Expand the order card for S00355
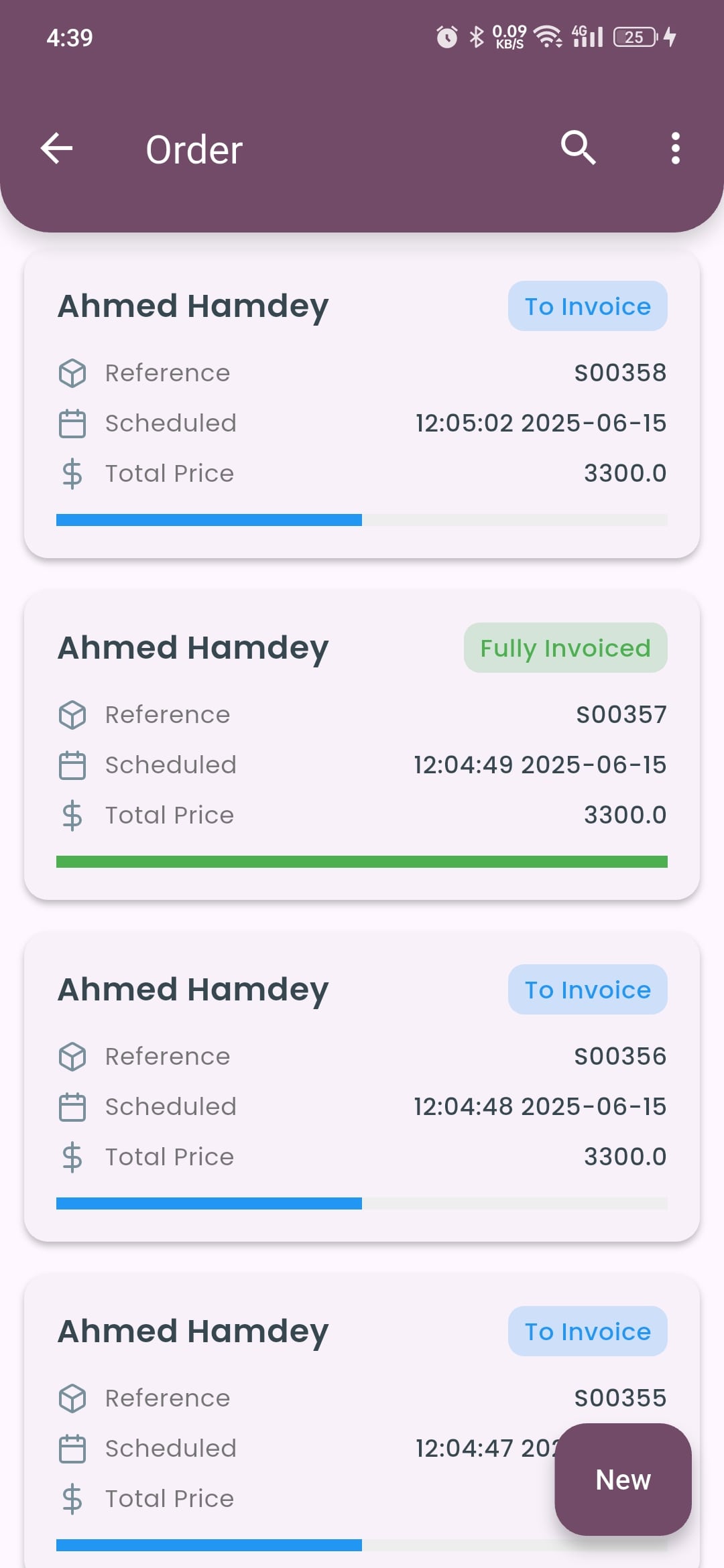Screen dimensions: 724x1568 (268, 1398)
